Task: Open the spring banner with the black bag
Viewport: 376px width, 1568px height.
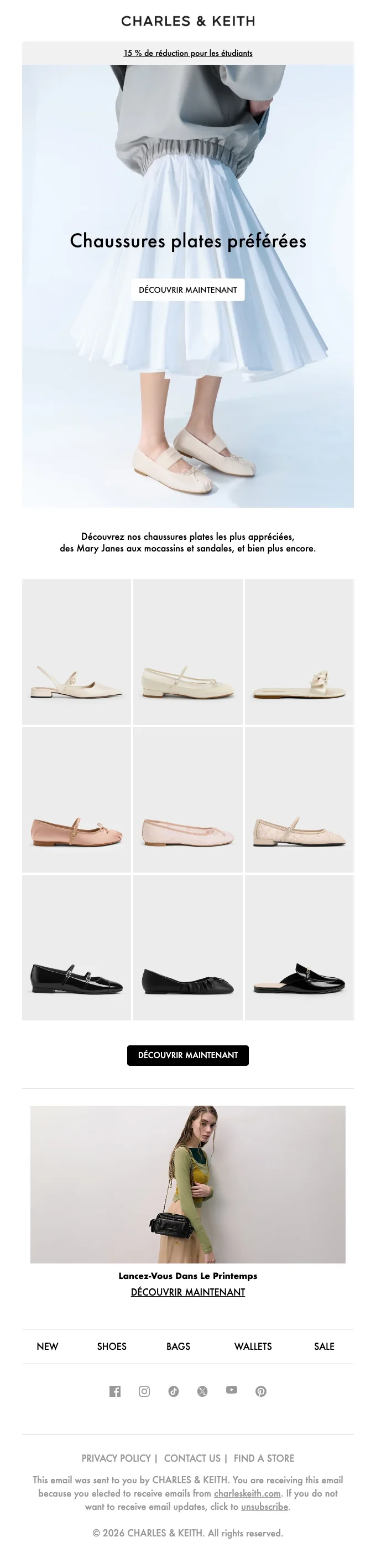Action: click(x=187, y=1184)
